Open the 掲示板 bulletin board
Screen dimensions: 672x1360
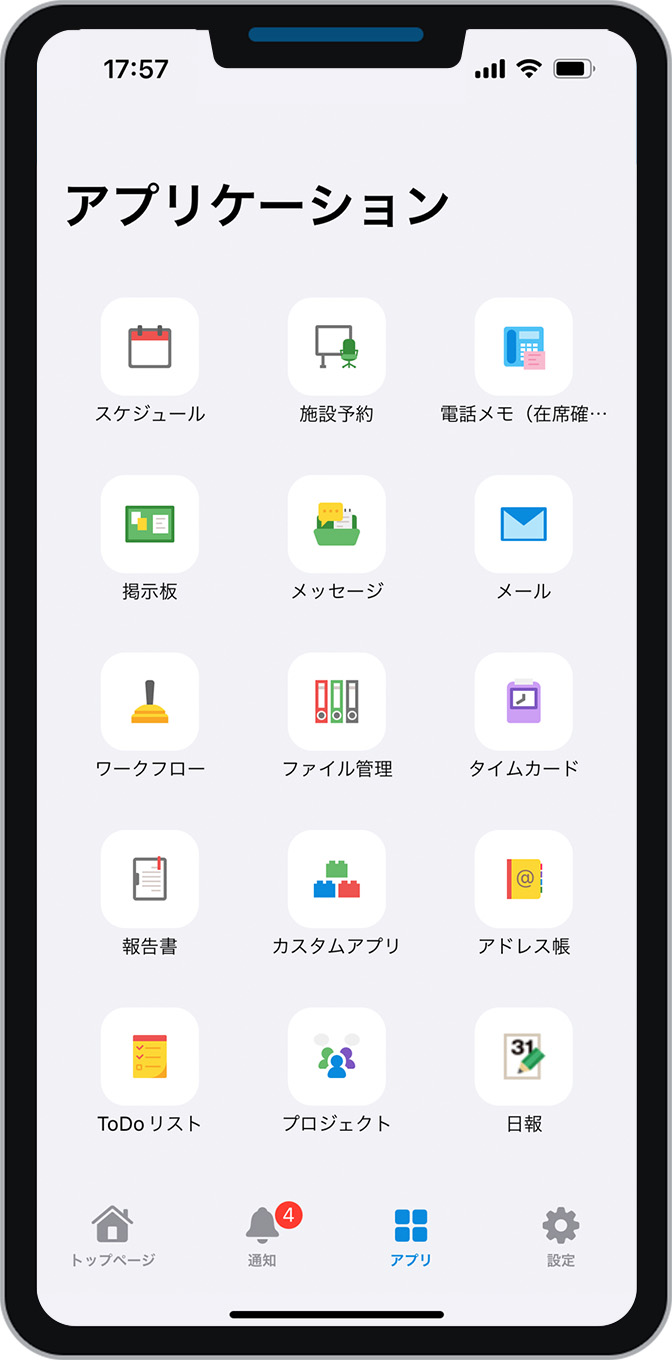pos(150,524)
